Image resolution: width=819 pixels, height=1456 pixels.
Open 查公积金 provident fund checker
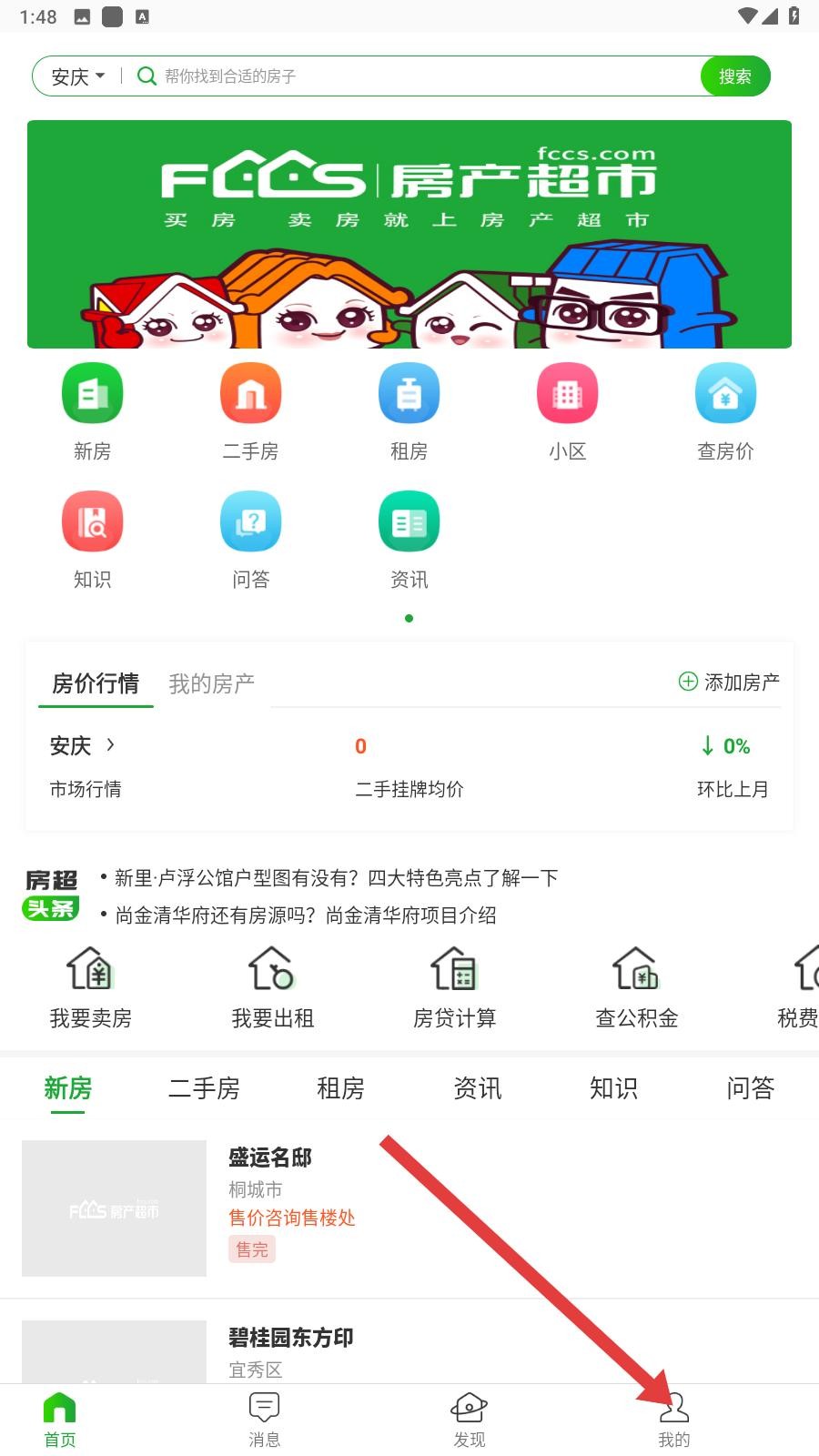[636, 987]
